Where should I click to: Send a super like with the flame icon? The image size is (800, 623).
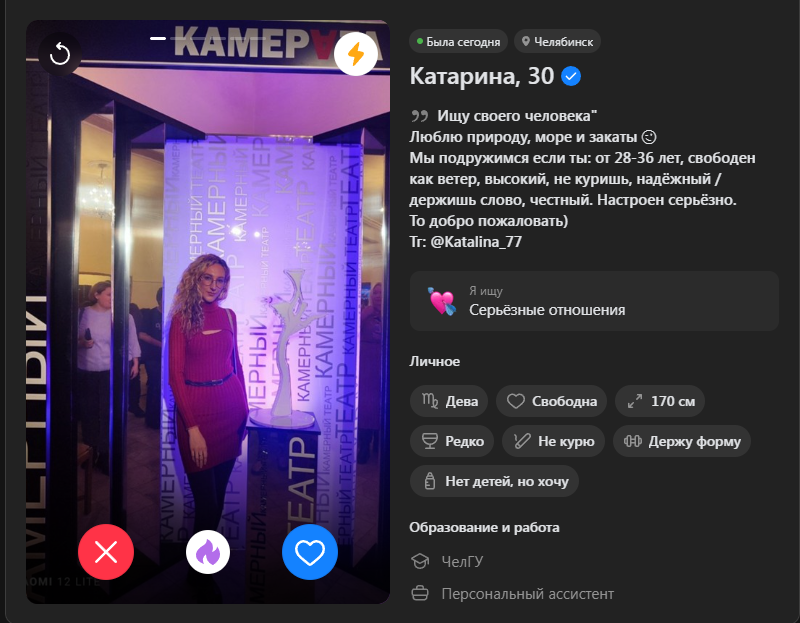click(208, 551)
